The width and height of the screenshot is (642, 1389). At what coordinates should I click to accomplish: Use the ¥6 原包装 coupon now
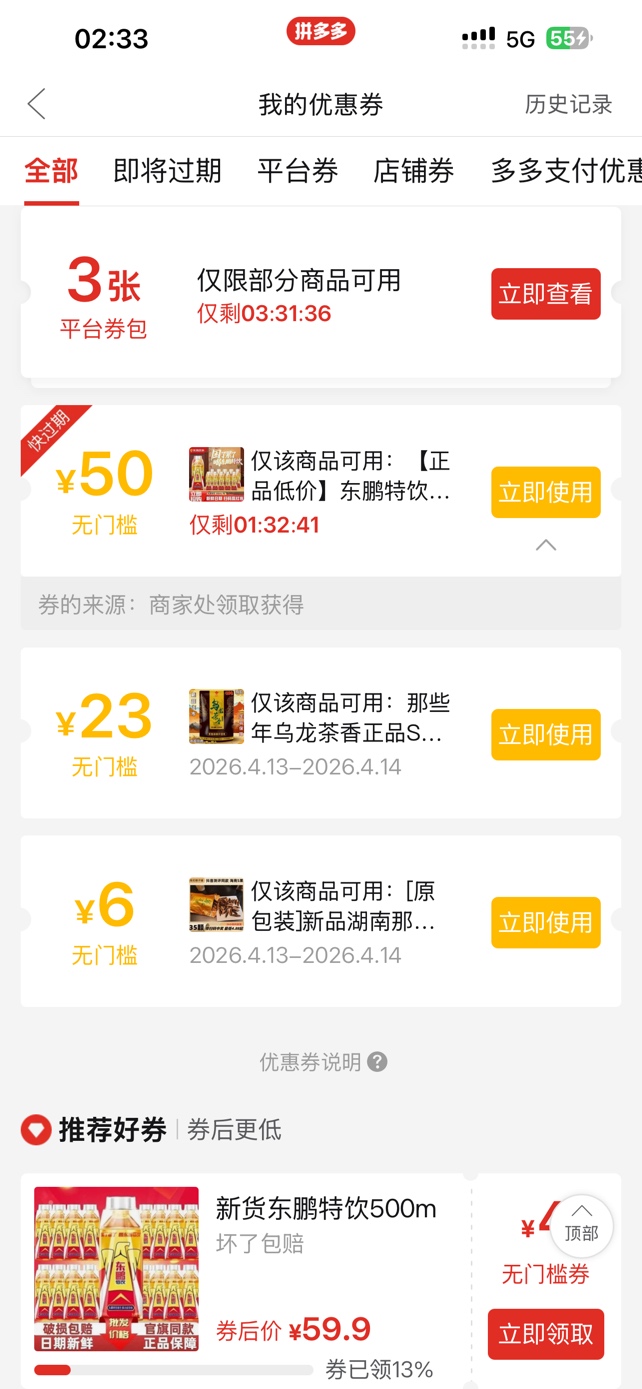point(545,922)
